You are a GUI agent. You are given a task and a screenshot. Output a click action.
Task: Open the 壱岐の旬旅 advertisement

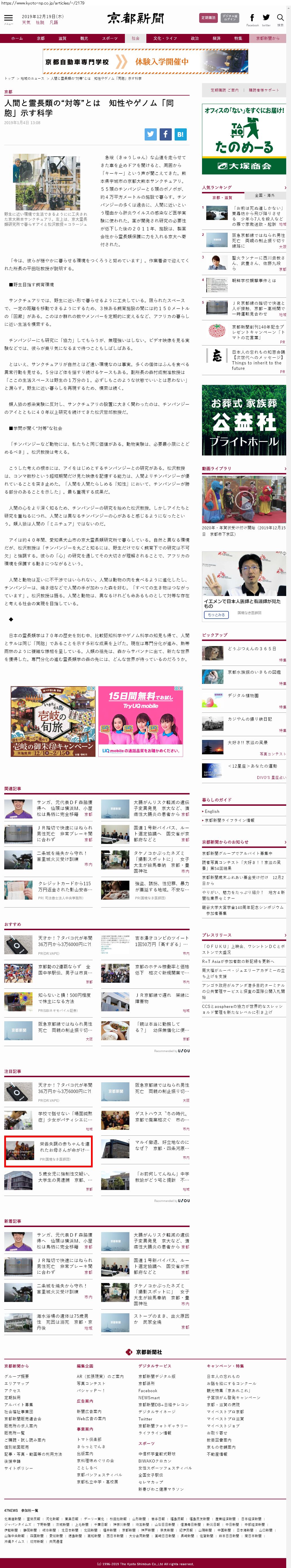pyautogui.click(x=53, y=721)
